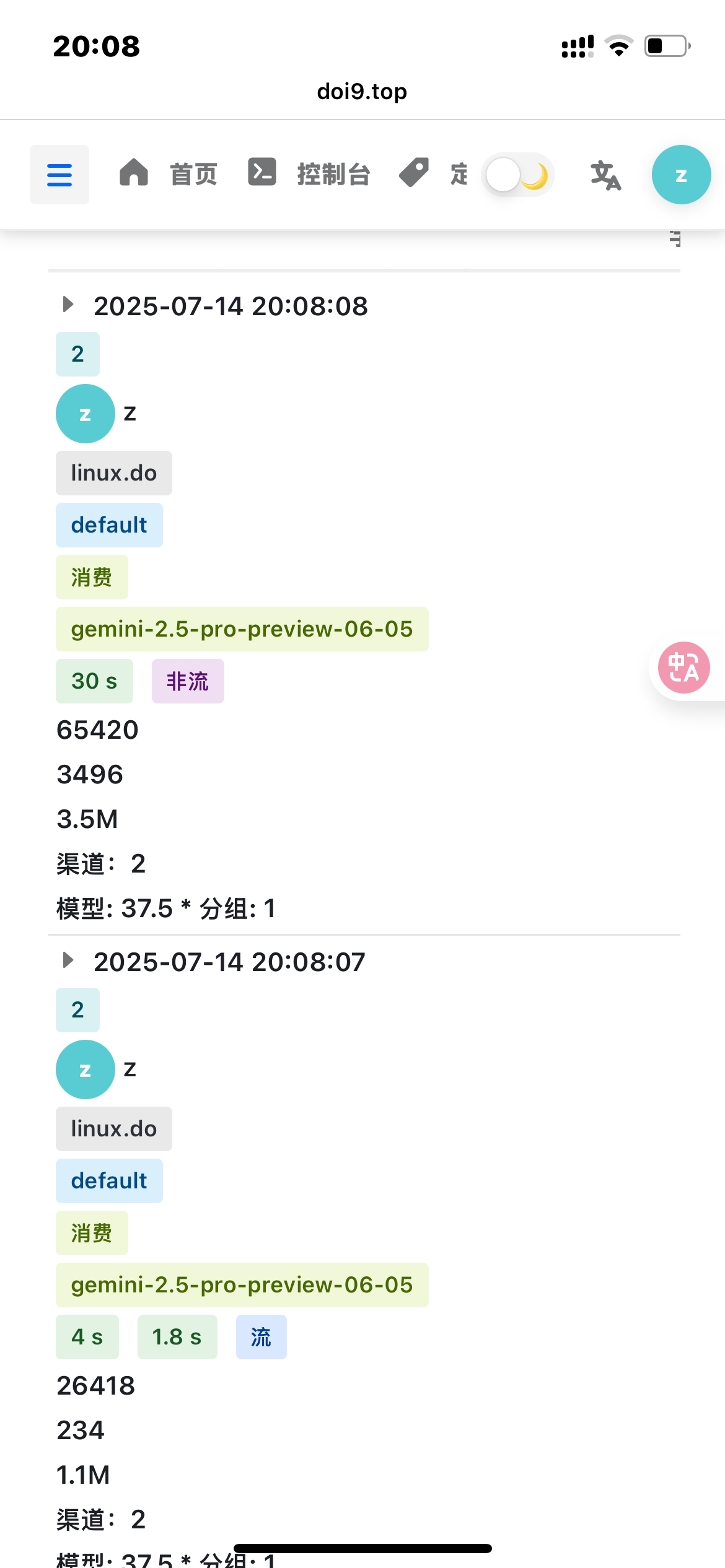Tap the pink floating translate button

683,668
